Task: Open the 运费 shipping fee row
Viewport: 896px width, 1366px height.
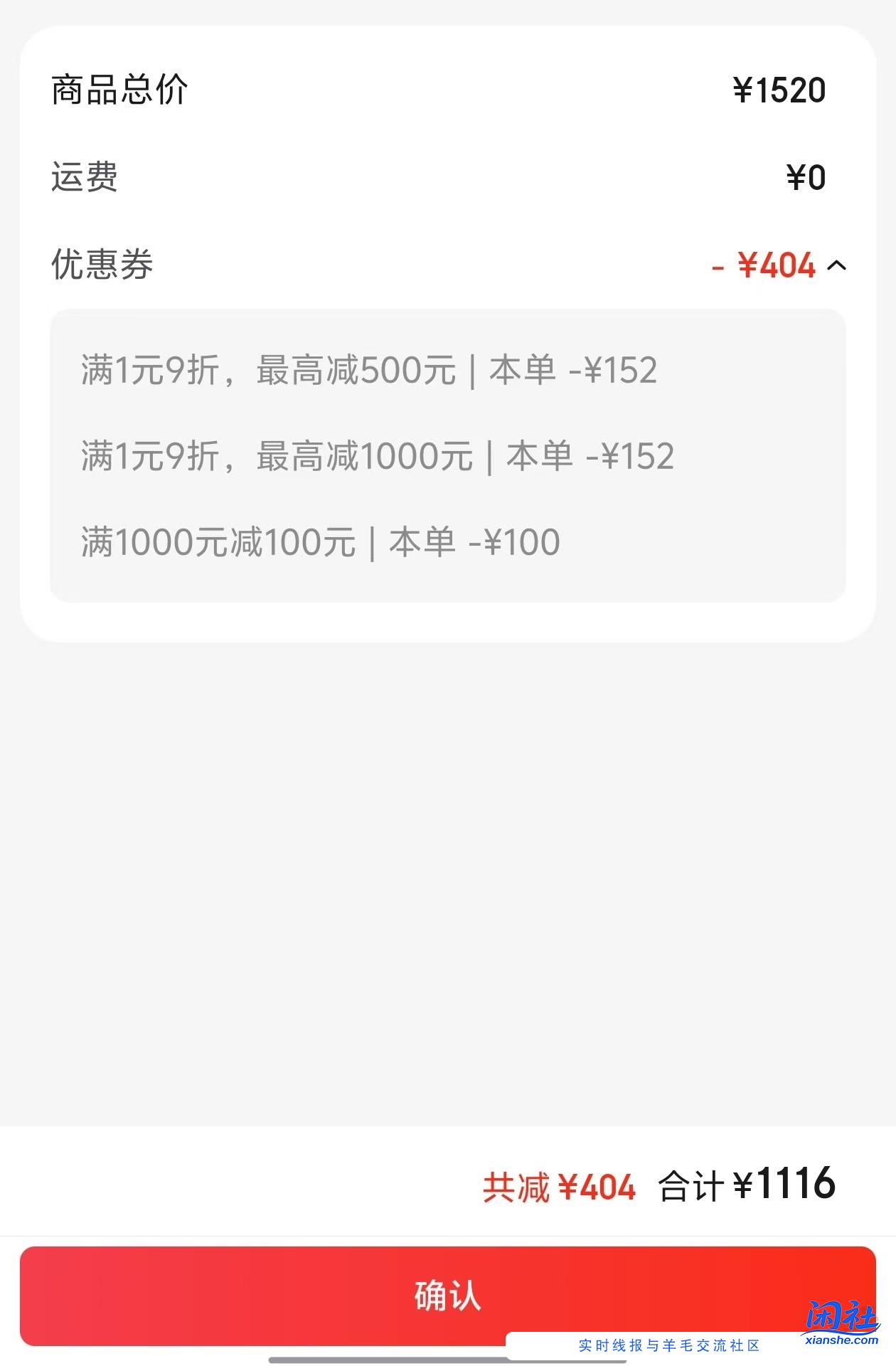Action: click(x=448, y=177)
